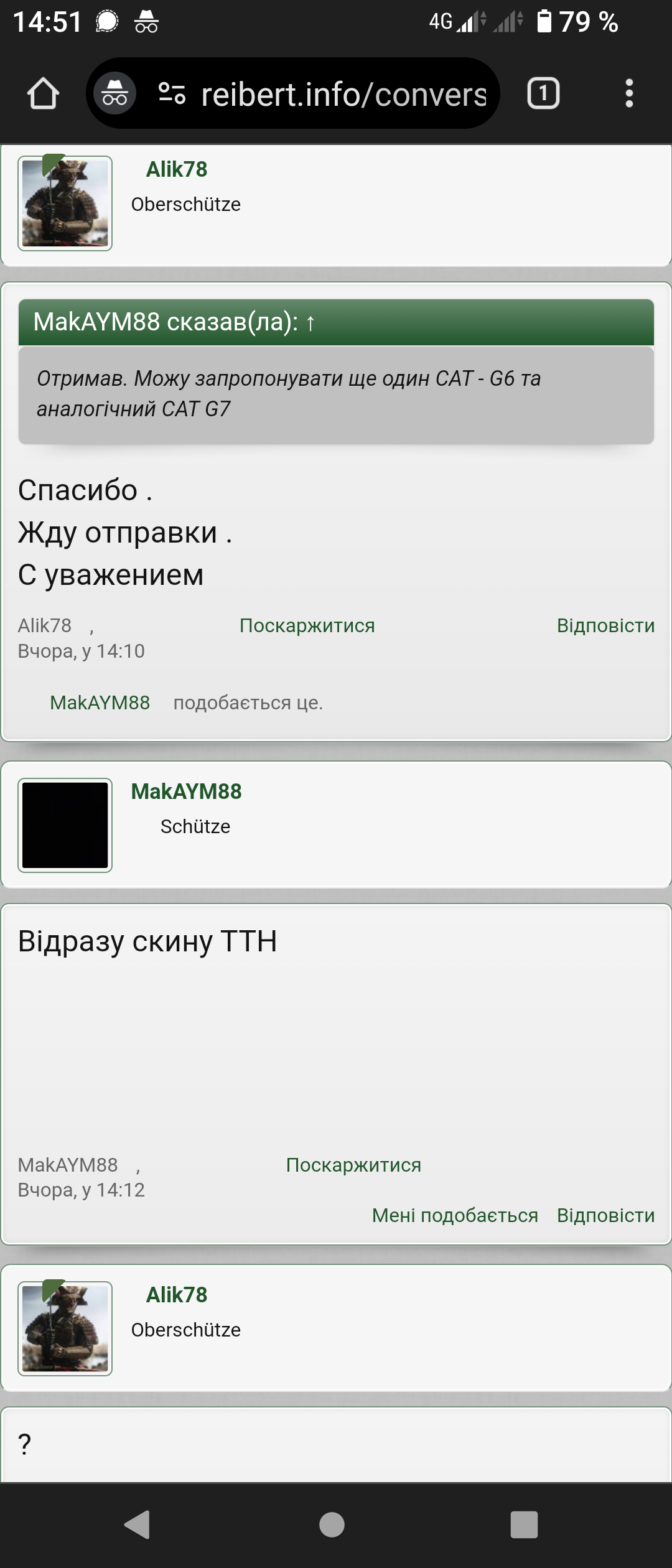Go back using system navigation bar

coord(138,1524)
